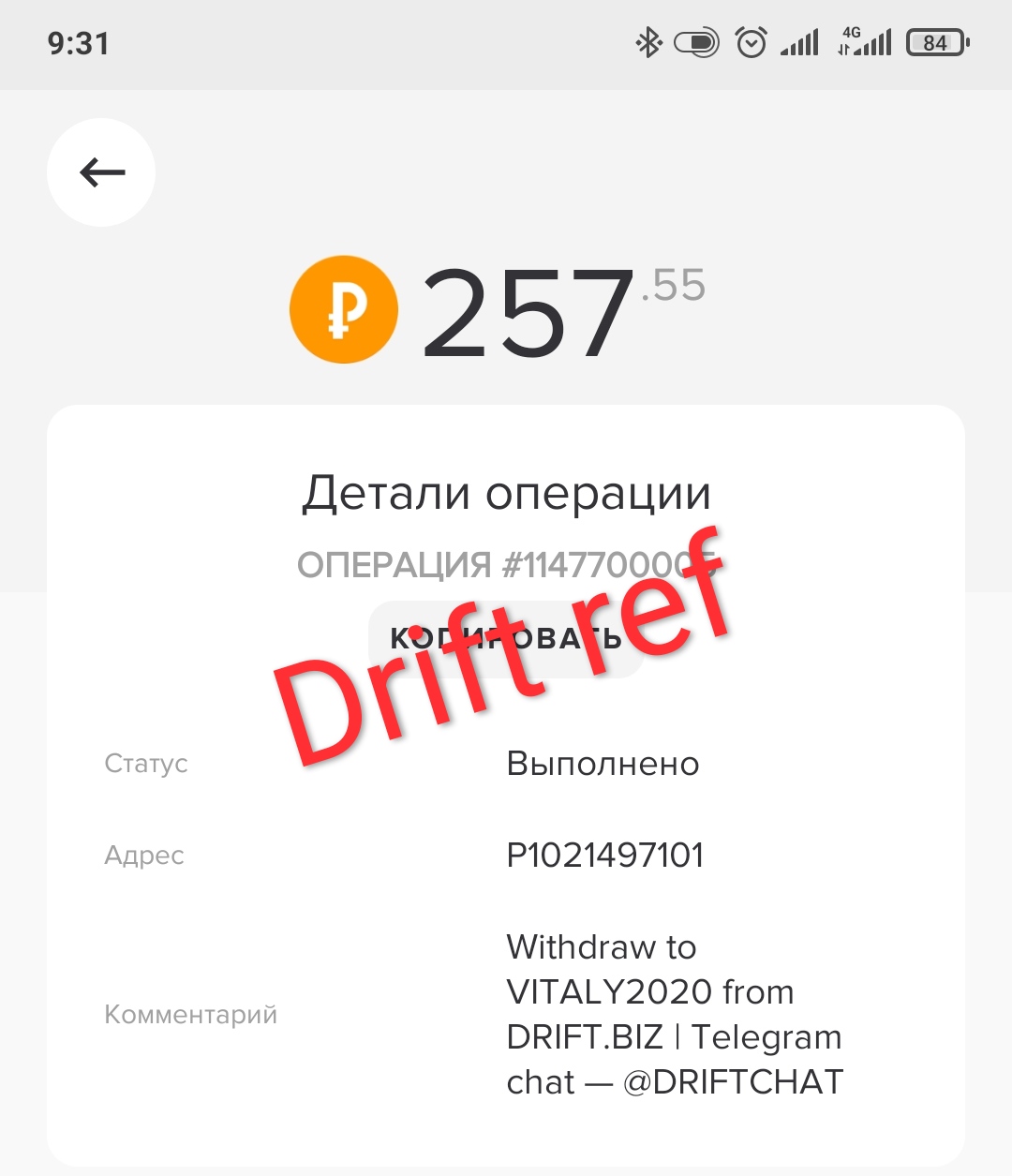Copy the operation number with КОПИРОВАТЬ
The image size is (1012, 1176).
(506, 639)
